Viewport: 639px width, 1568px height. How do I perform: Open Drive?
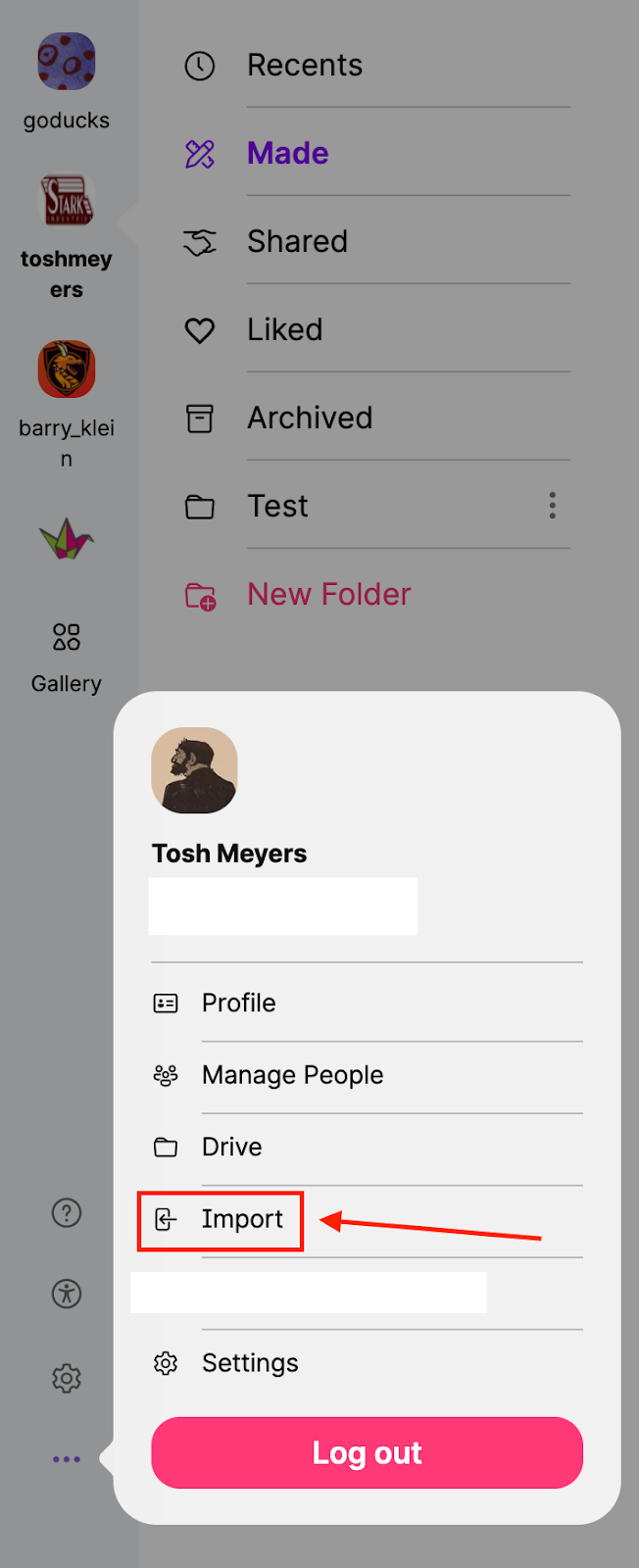click(x=231, y=1148)
